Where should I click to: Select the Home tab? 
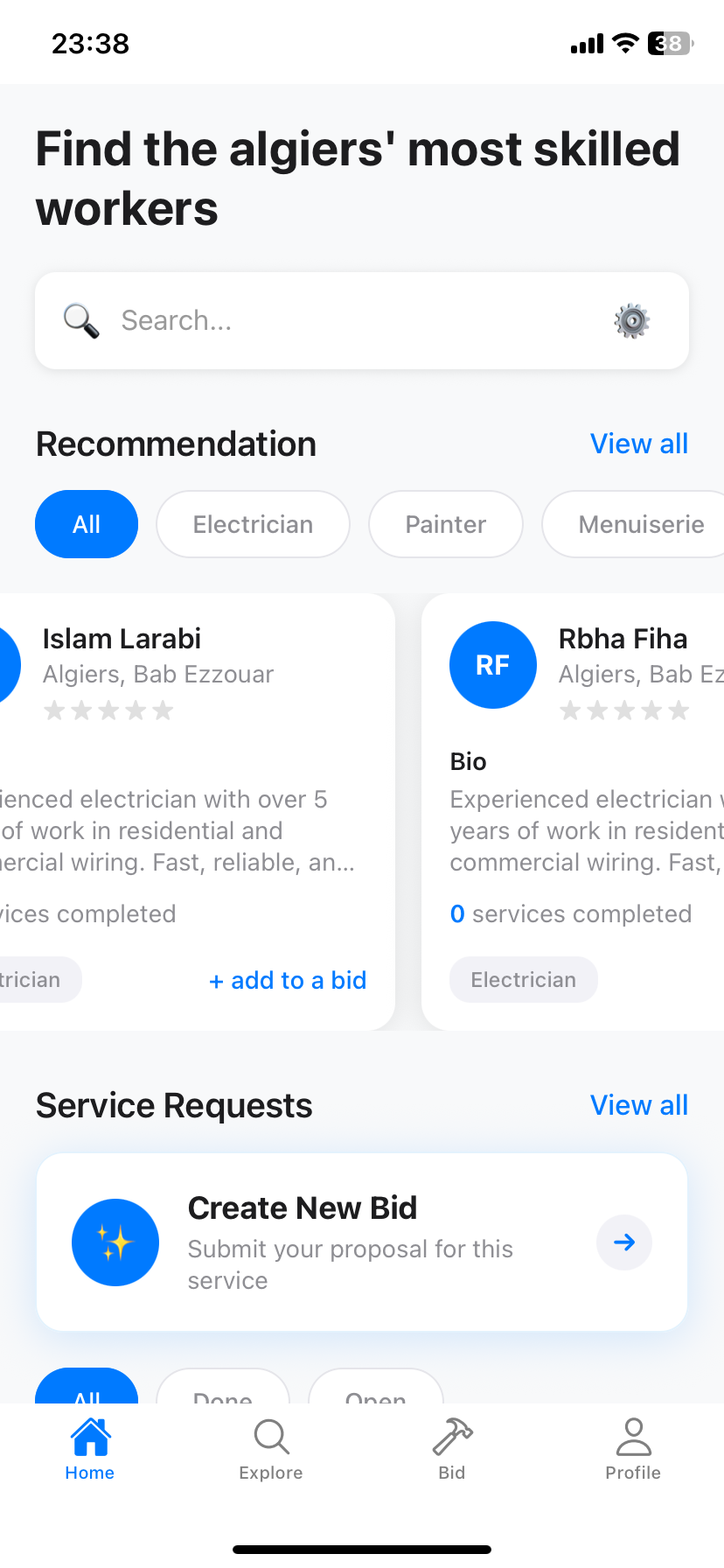[90, 1449]
